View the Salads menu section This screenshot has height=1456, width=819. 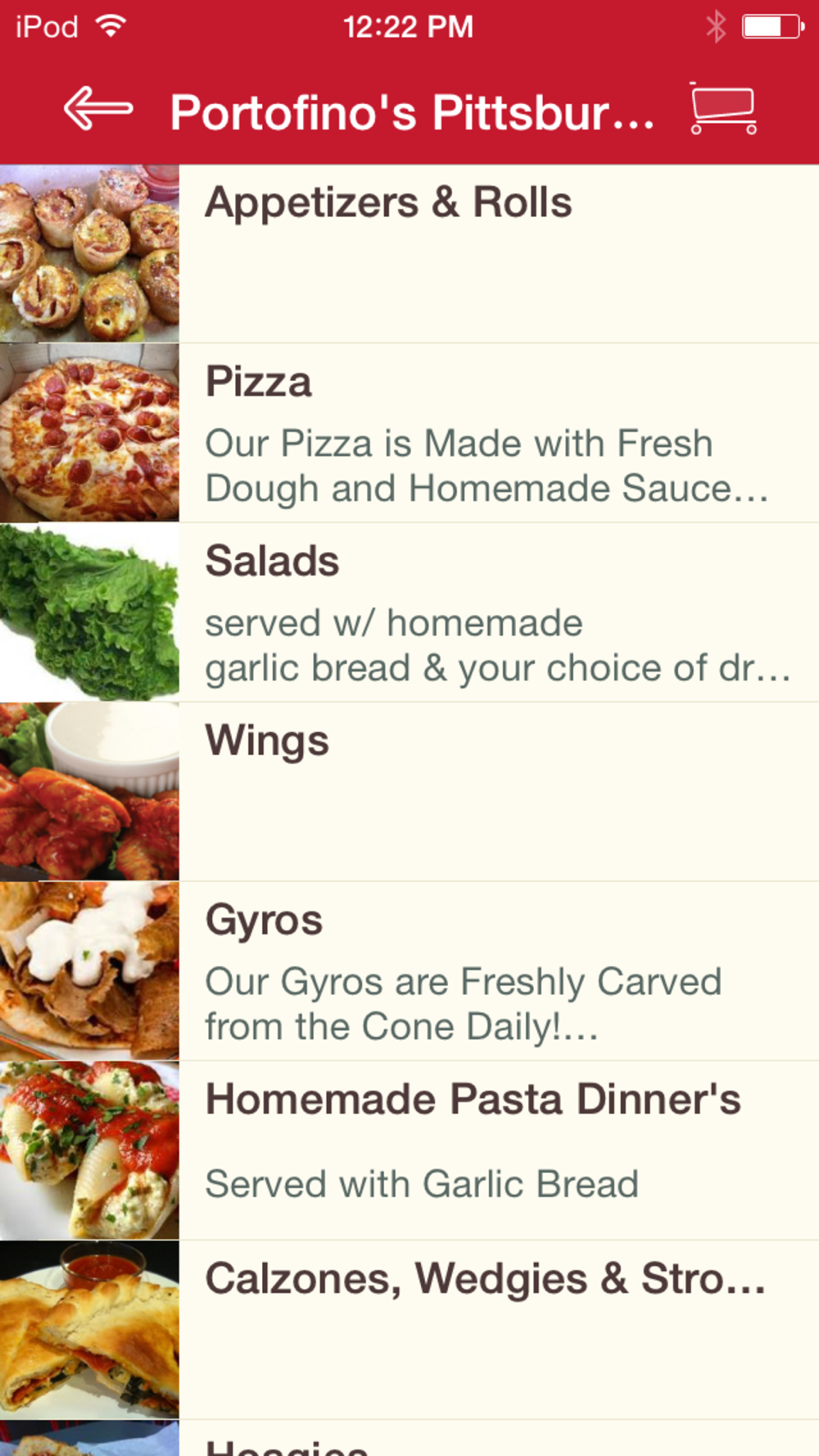coord(409,613)
